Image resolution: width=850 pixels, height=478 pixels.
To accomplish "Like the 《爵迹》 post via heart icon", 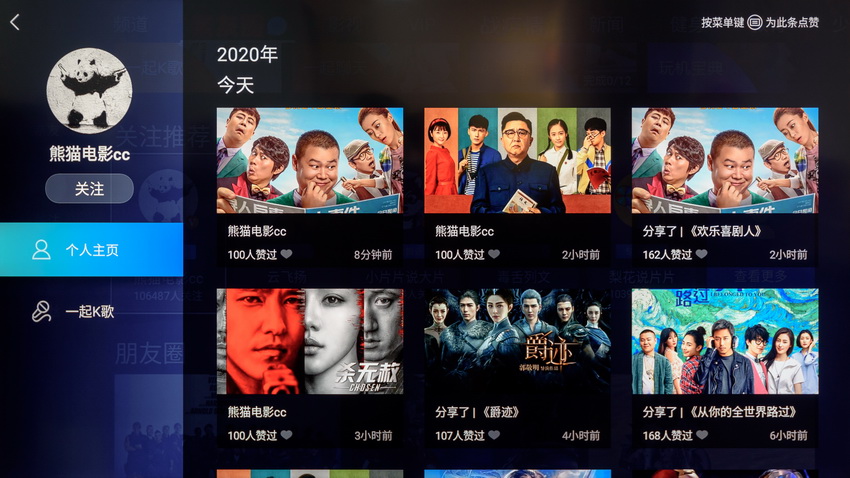I will point(494,436).
